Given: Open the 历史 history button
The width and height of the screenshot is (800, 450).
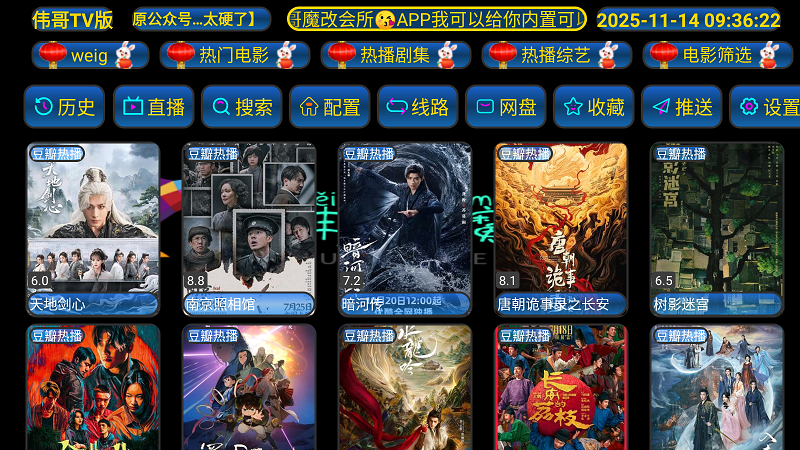Looking at the screenshot, I should click(64, 107).
